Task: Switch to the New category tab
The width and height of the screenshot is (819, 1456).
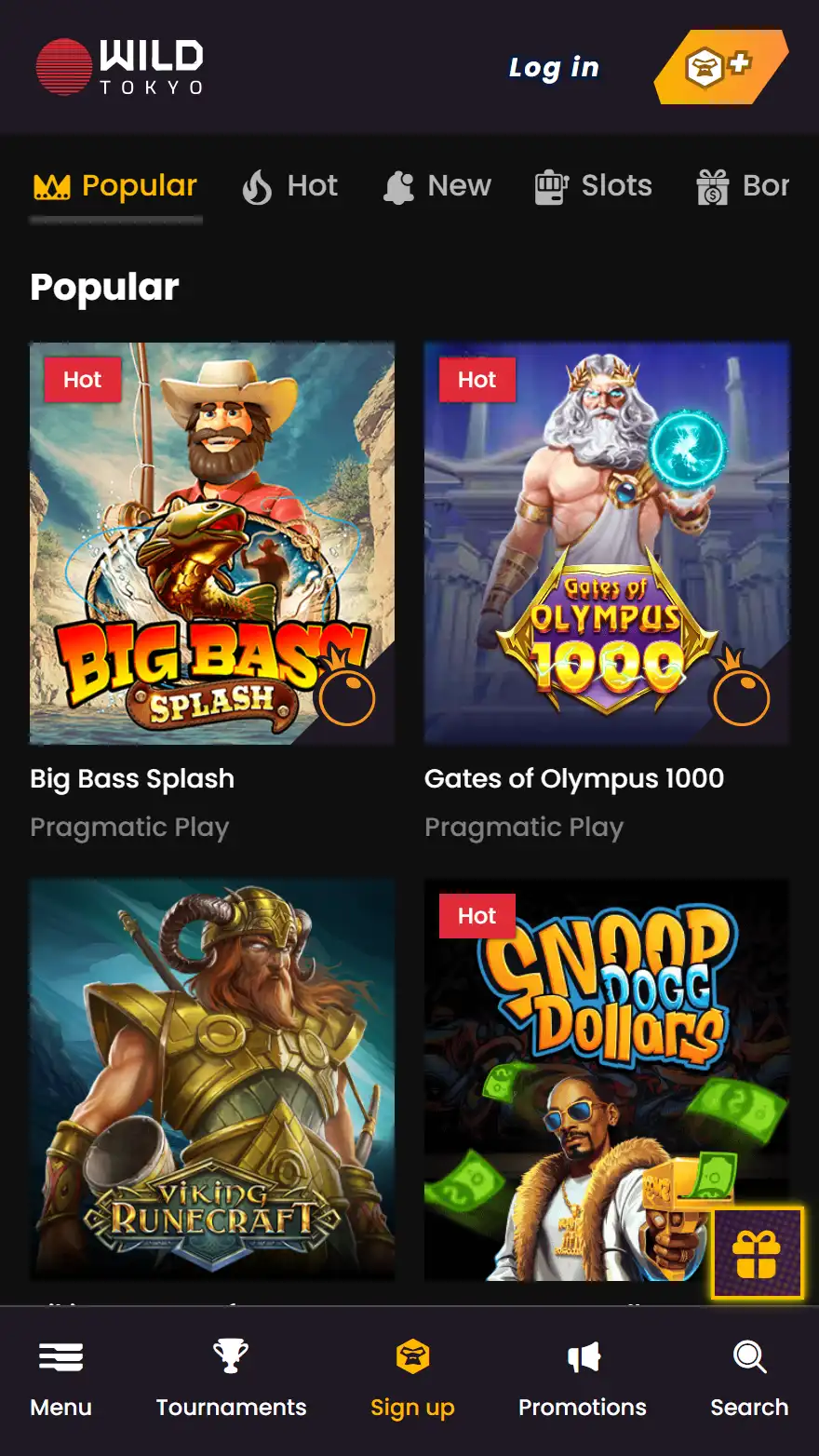Action: coord(436,186)
